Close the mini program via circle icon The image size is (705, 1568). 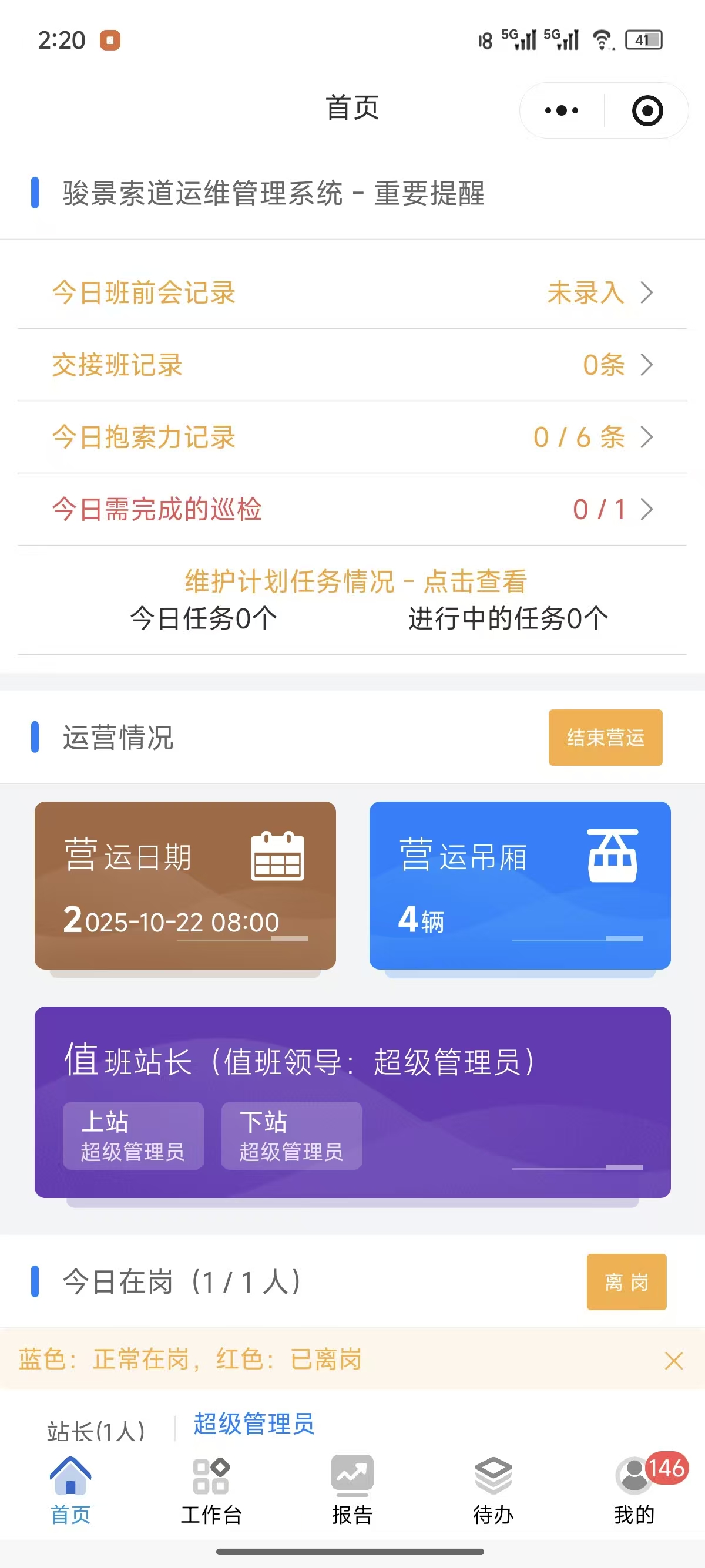pyautogui.click(x=647, y=111)
